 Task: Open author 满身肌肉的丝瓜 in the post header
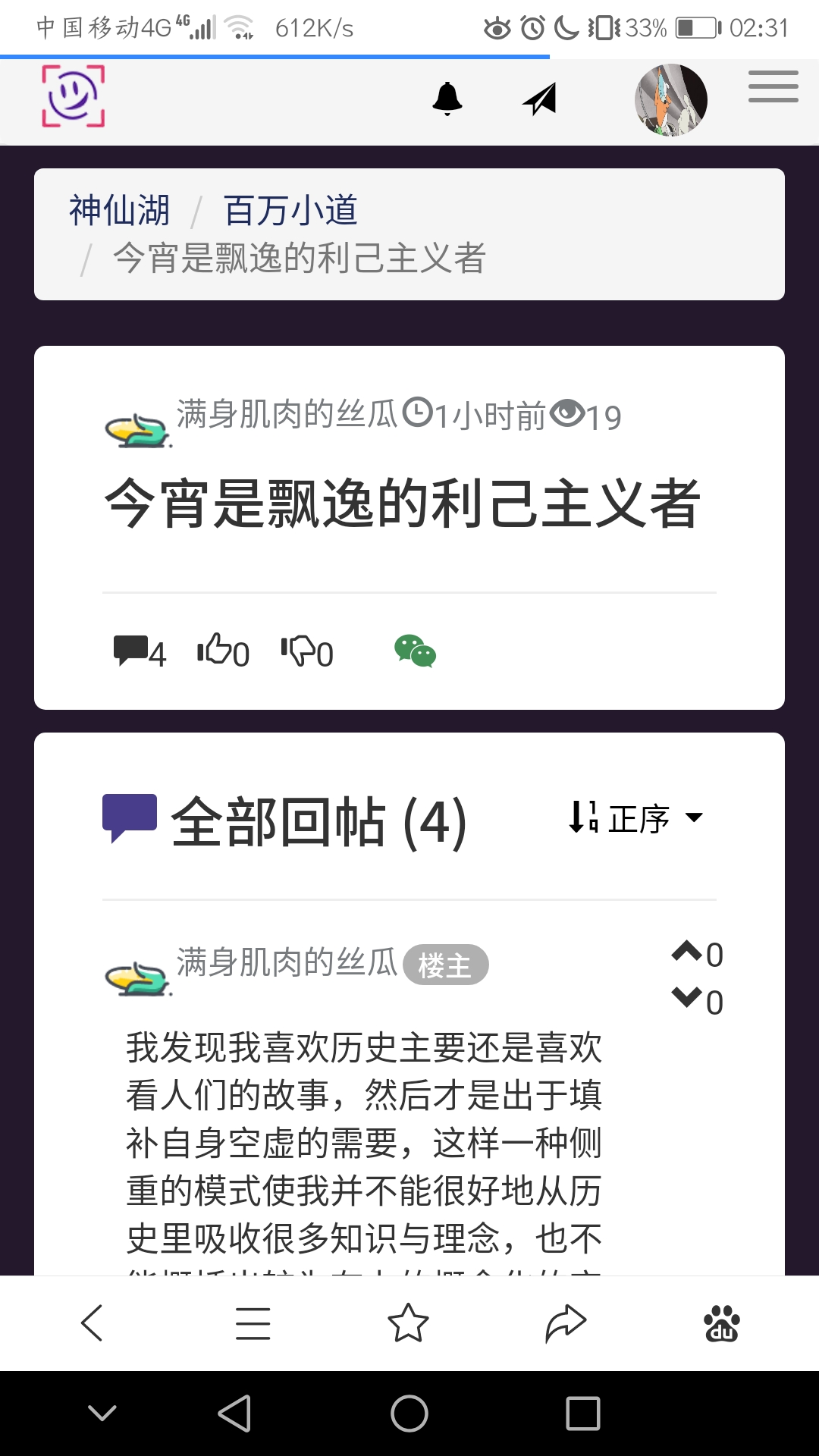[x=287, y=415]
